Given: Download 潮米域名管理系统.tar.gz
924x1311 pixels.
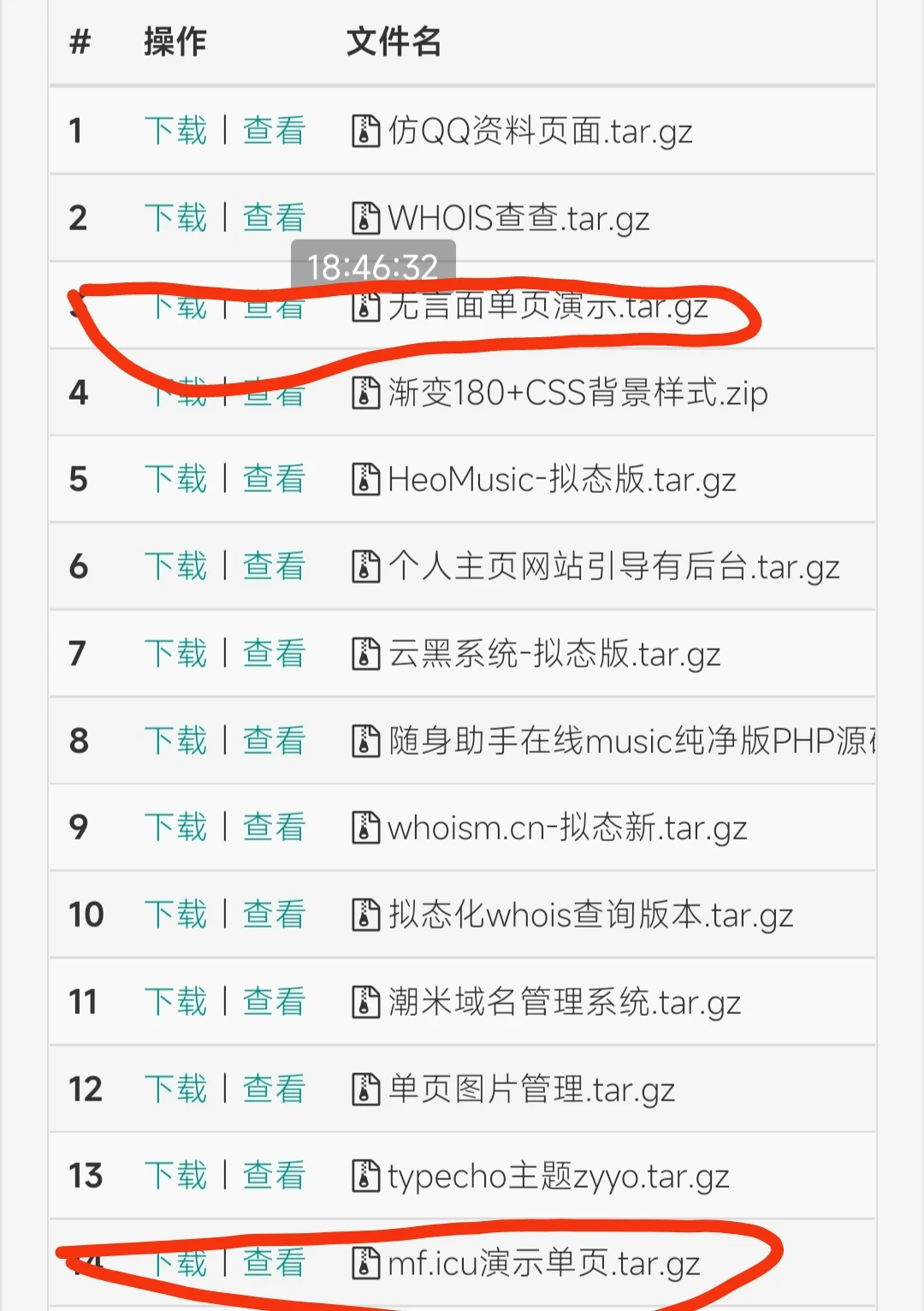Looking at the screenshot, I should [176, 1002].
